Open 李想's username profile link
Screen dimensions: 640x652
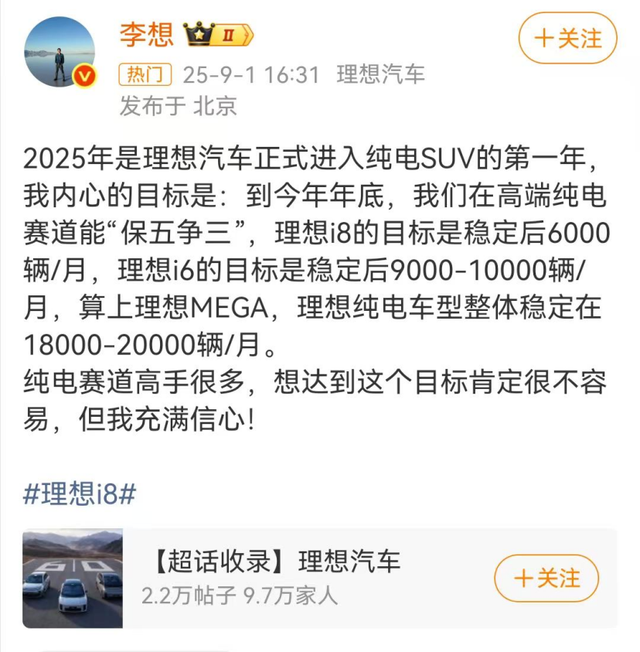click(x=148, y=34)
